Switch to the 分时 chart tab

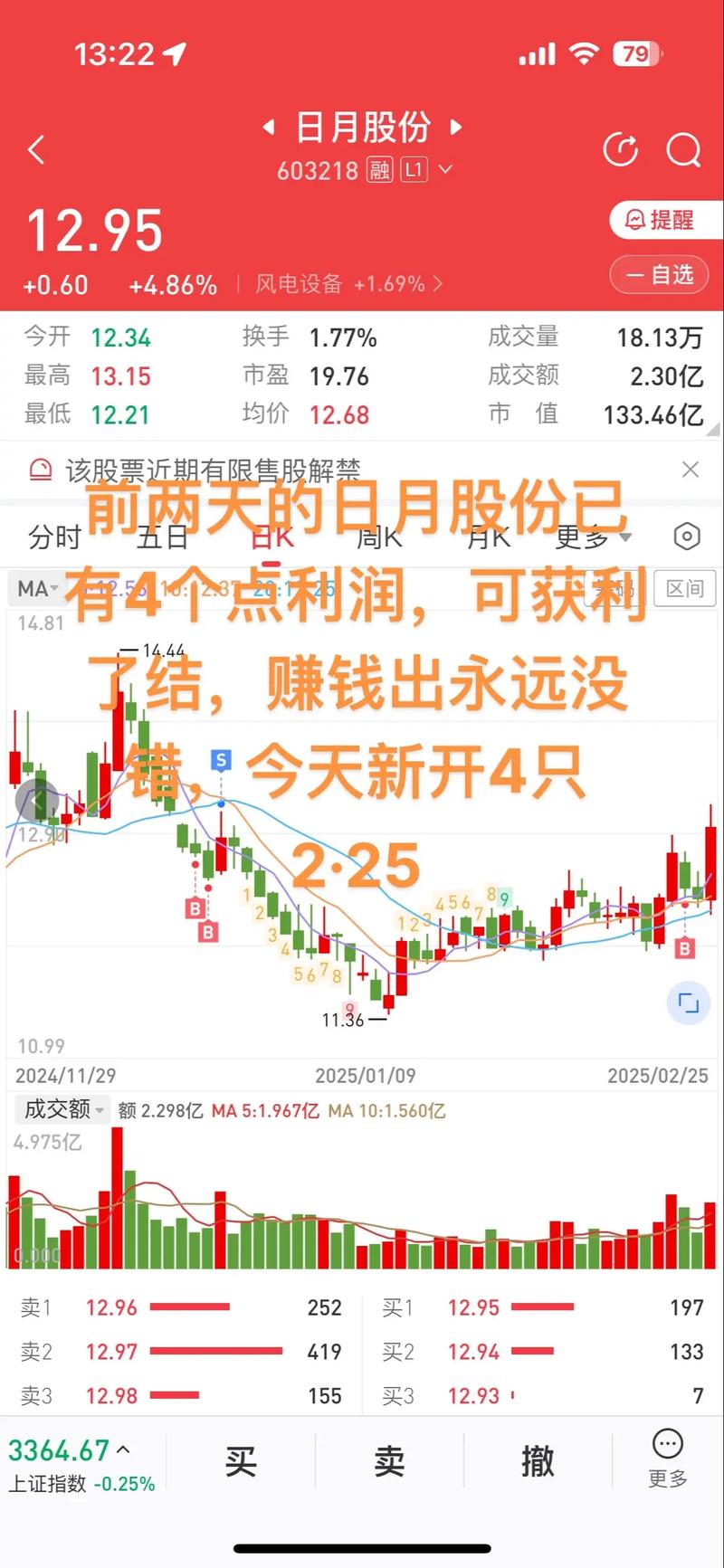pyautogui.click(x=54, y=537)
